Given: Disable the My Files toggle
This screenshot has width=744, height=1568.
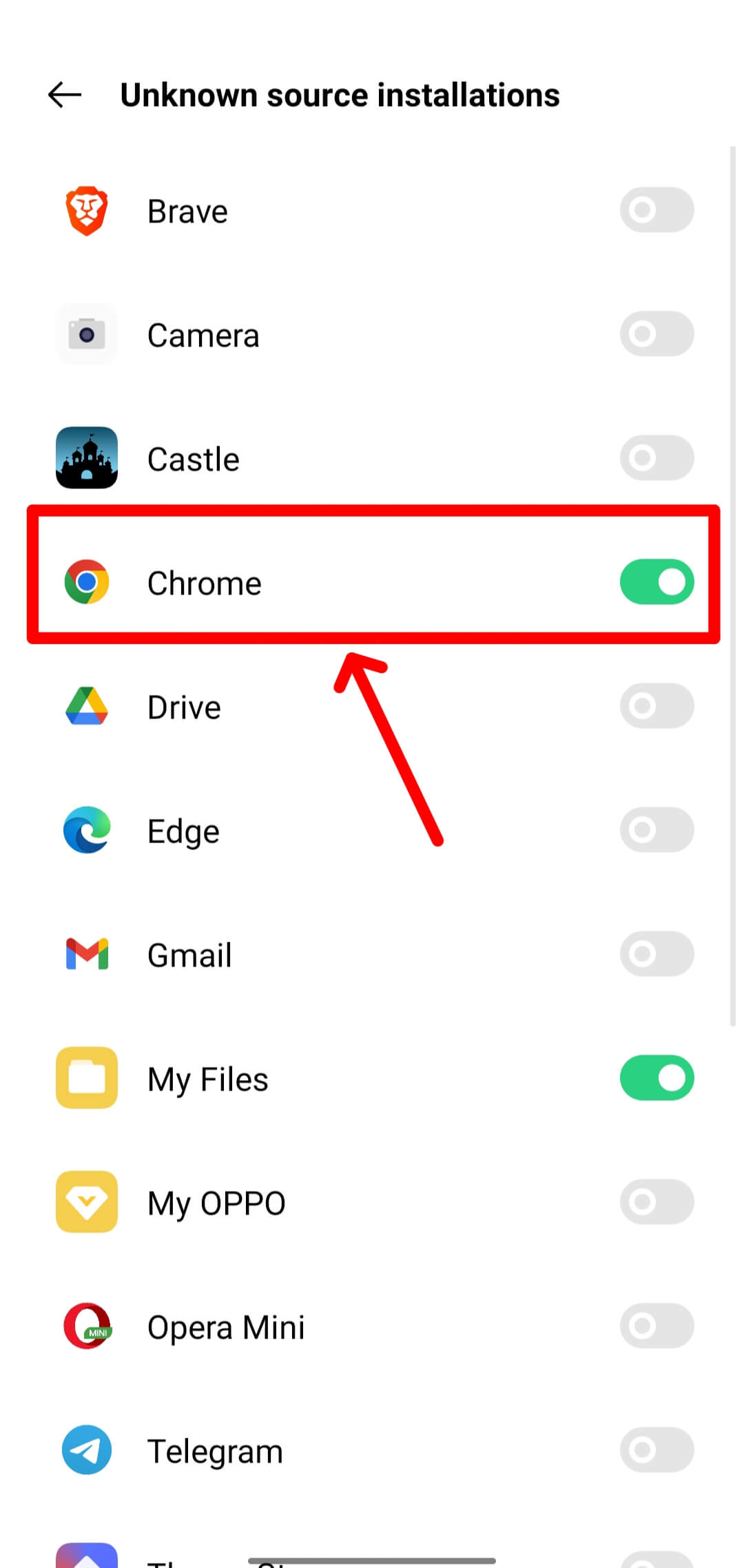Looking at the screenshot, I should [x=656, y=1077].
